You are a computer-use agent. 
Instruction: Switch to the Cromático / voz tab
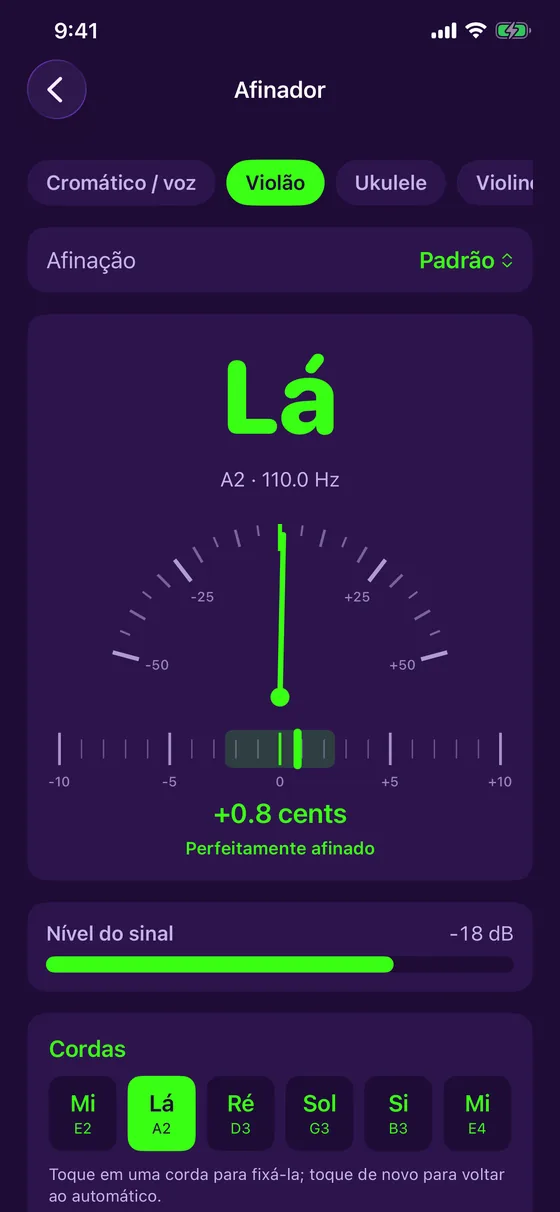[x=121, y=183]
